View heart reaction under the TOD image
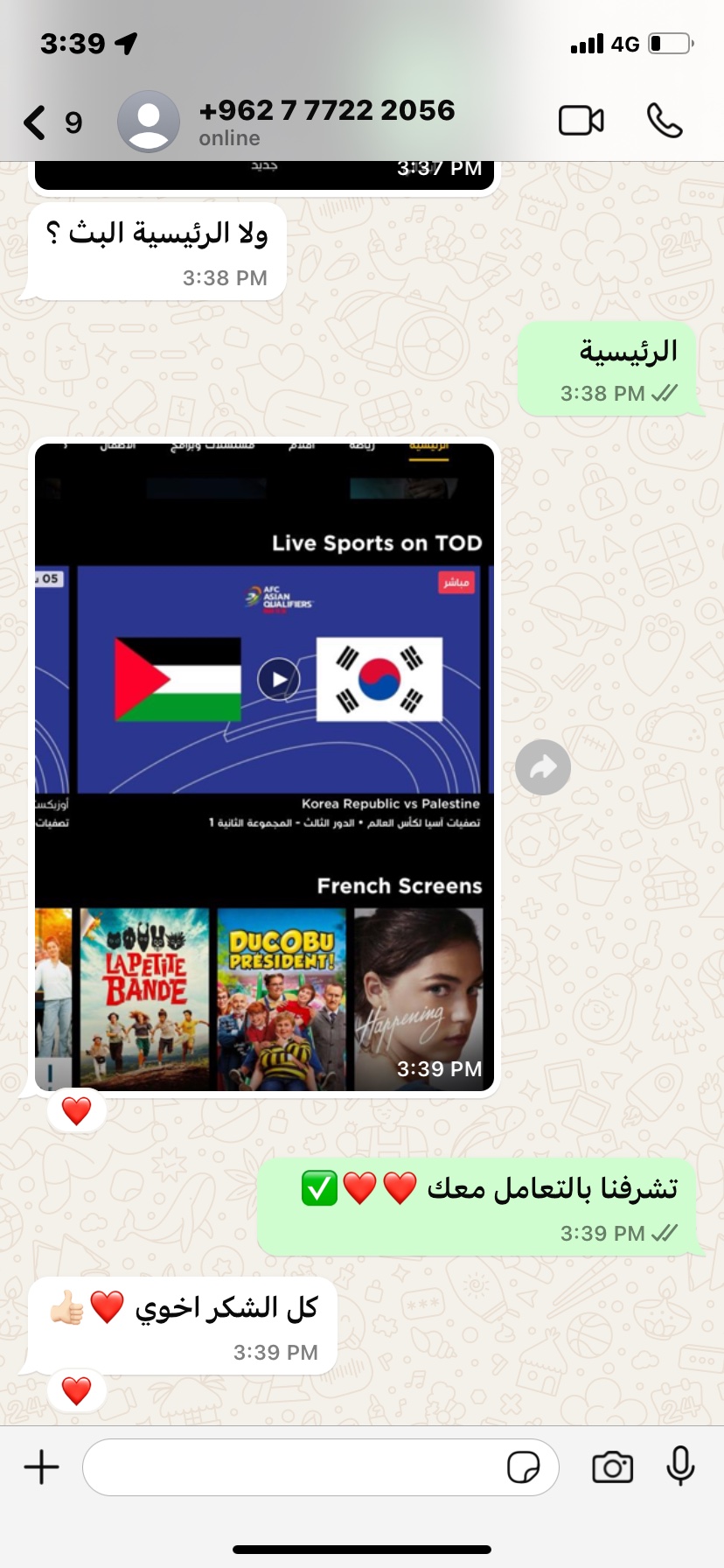The image size is (724, 1568). coord(77,1111)
